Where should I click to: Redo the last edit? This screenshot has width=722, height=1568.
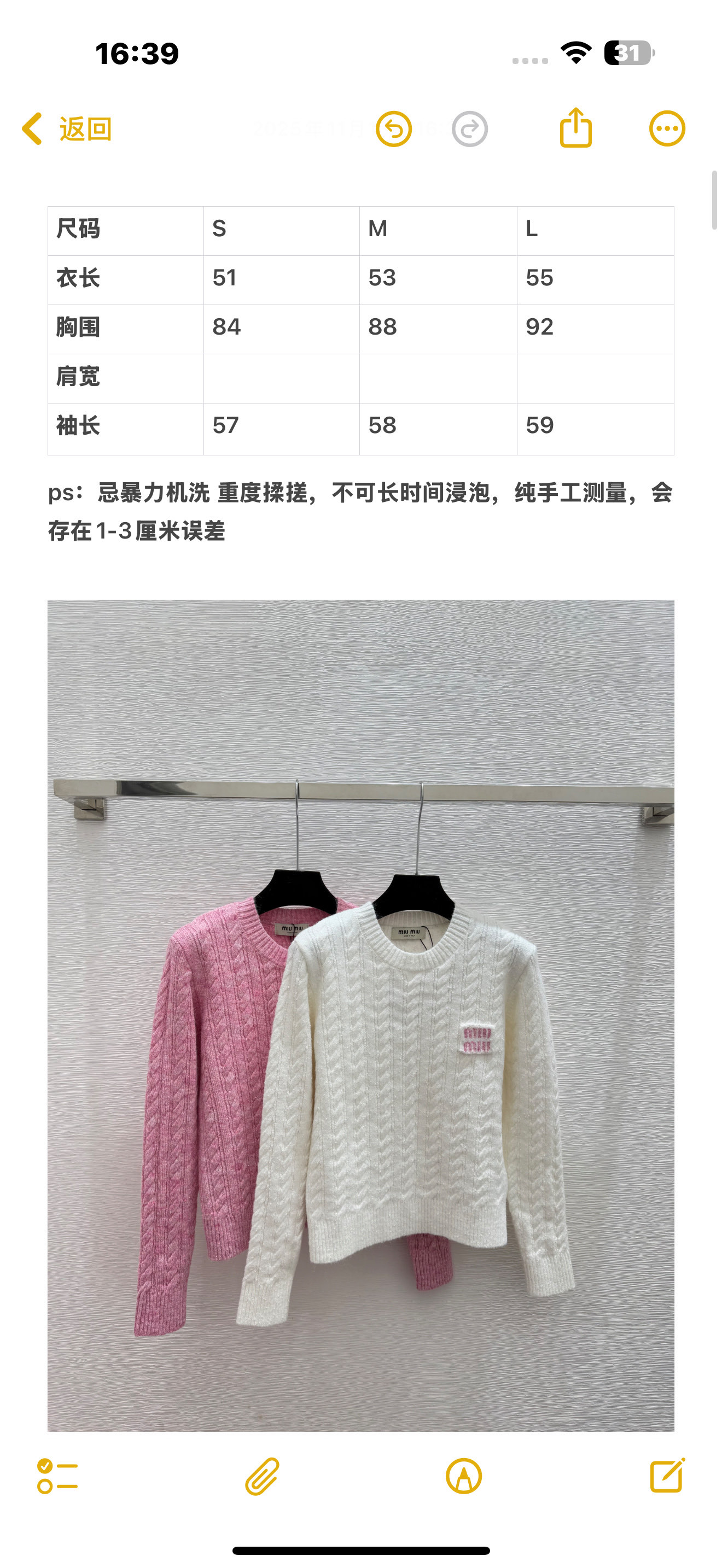(469, 129)
